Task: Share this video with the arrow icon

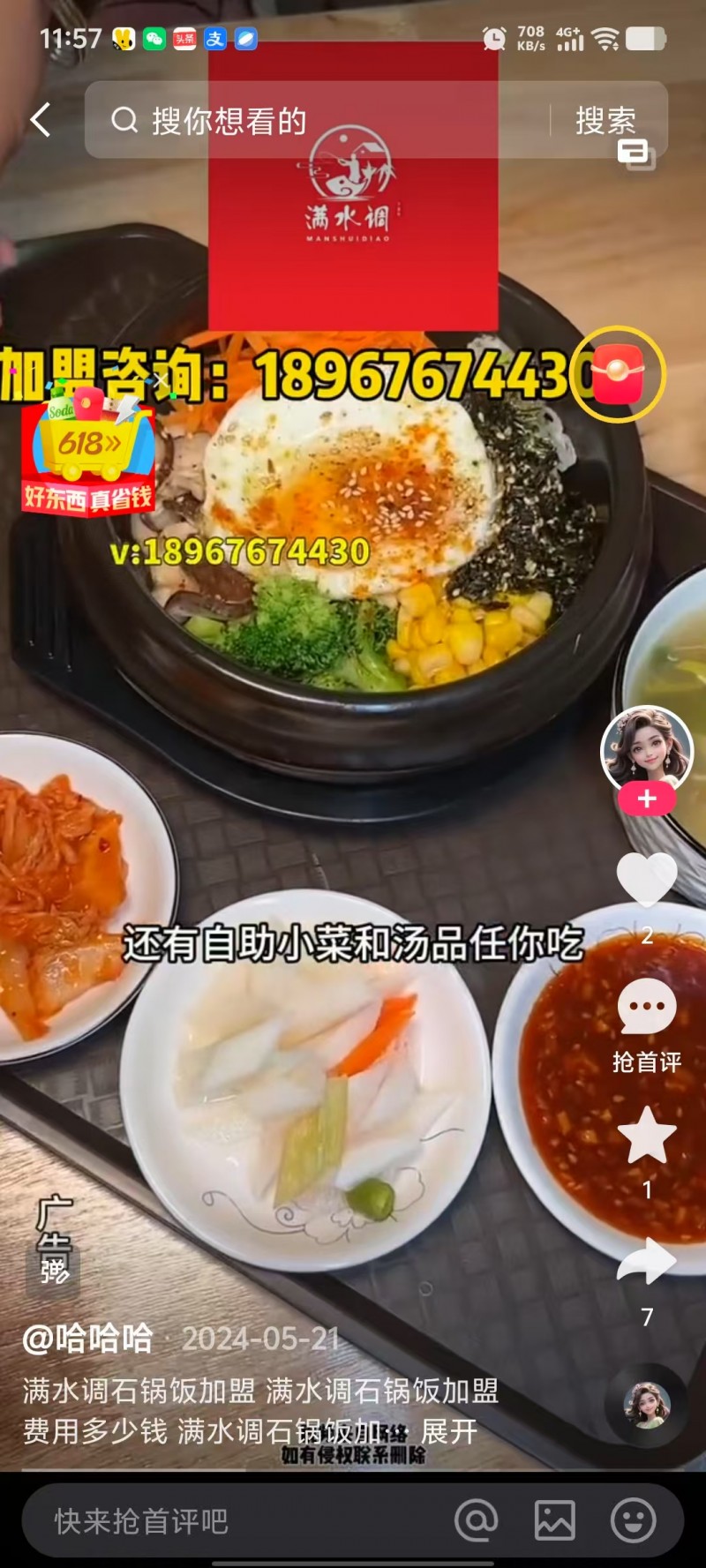Action: tap(647, 1260)
